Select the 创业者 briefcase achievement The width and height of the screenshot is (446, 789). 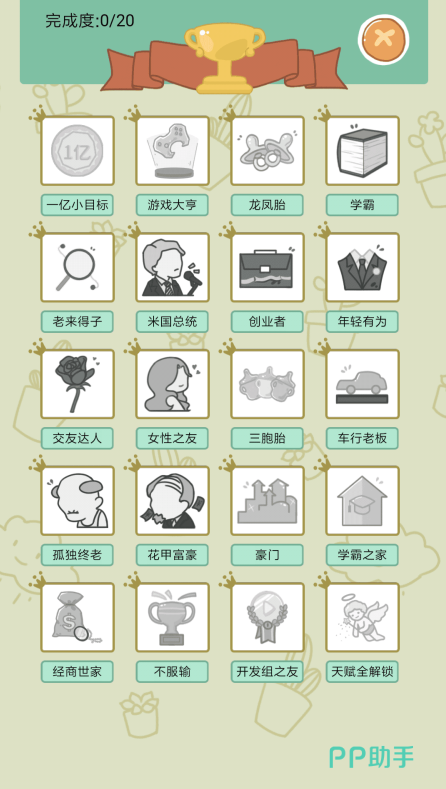267,267
